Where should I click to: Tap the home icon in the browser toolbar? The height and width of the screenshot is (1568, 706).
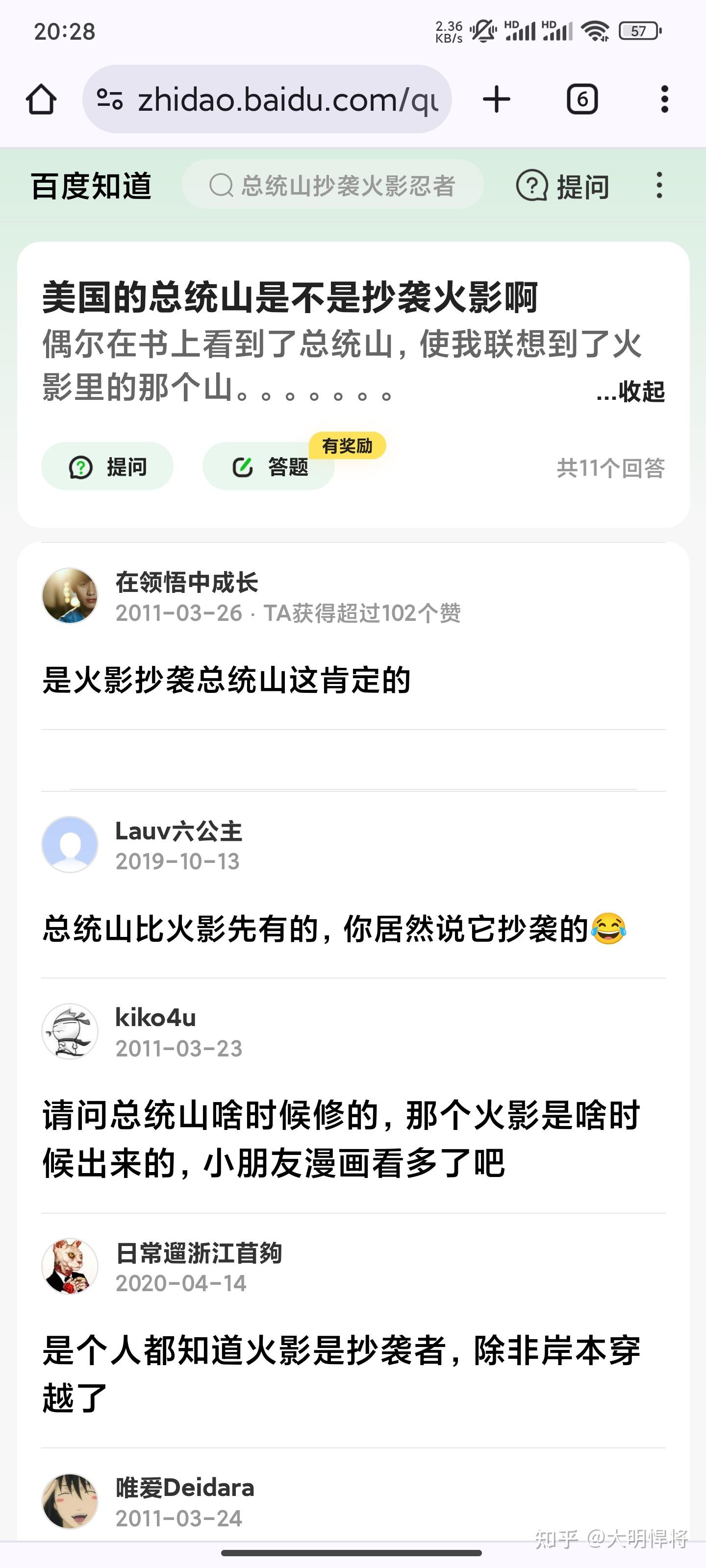[43, 100]
